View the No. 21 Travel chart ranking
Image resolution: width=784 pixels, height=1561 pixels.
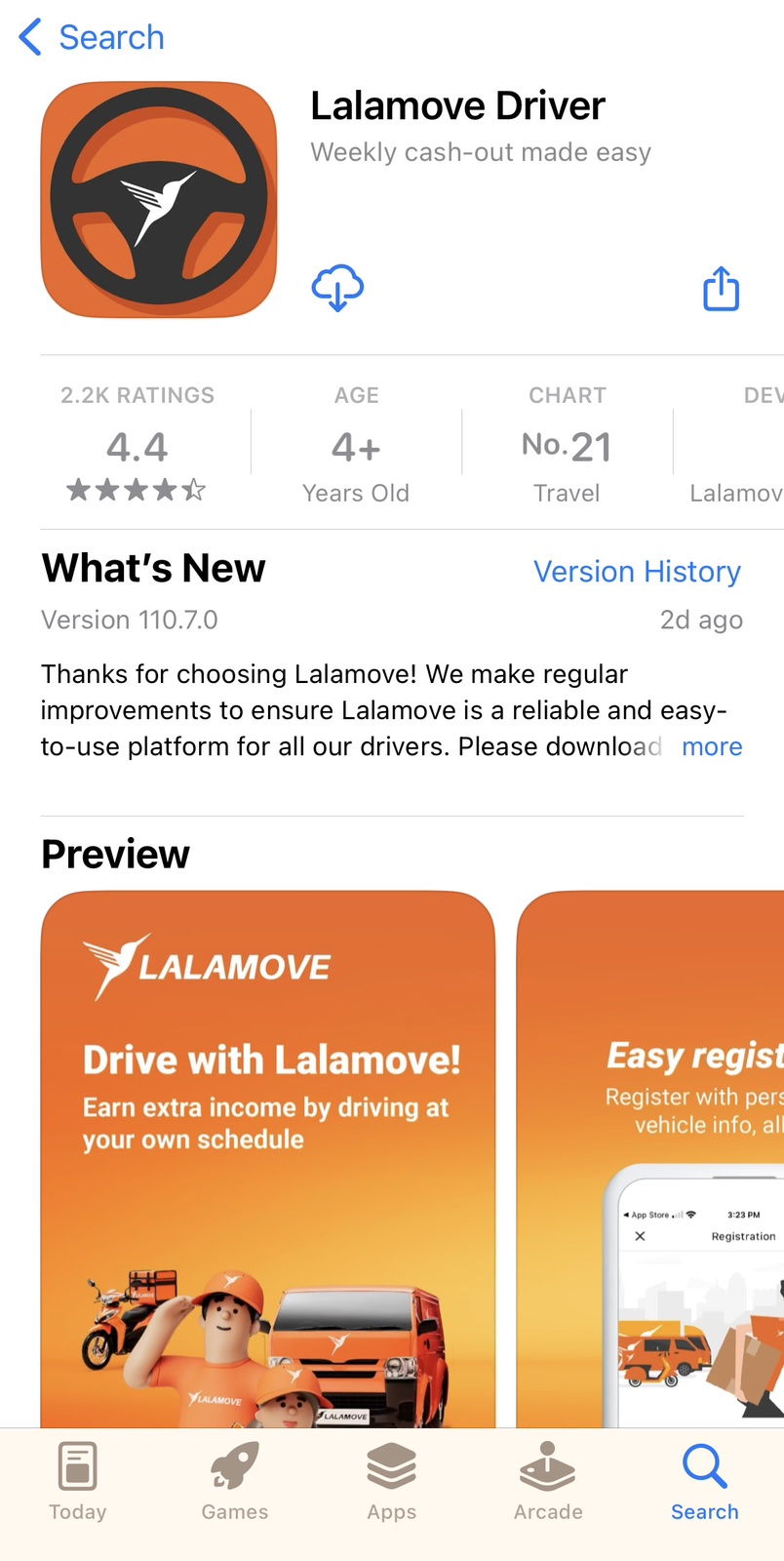click(567, 445)
